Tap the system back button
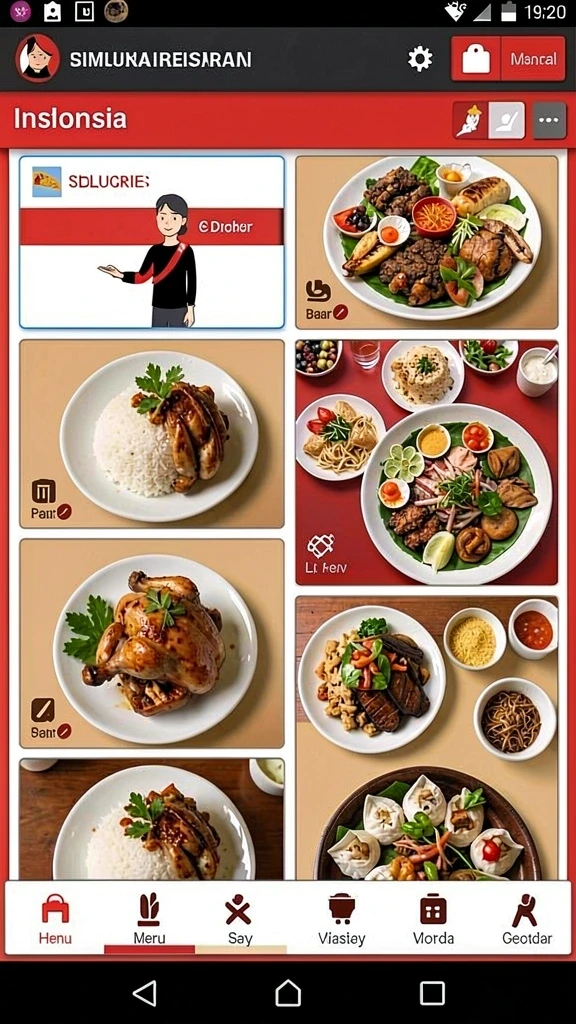The image size is (576, 1024). tap(144, 993)
